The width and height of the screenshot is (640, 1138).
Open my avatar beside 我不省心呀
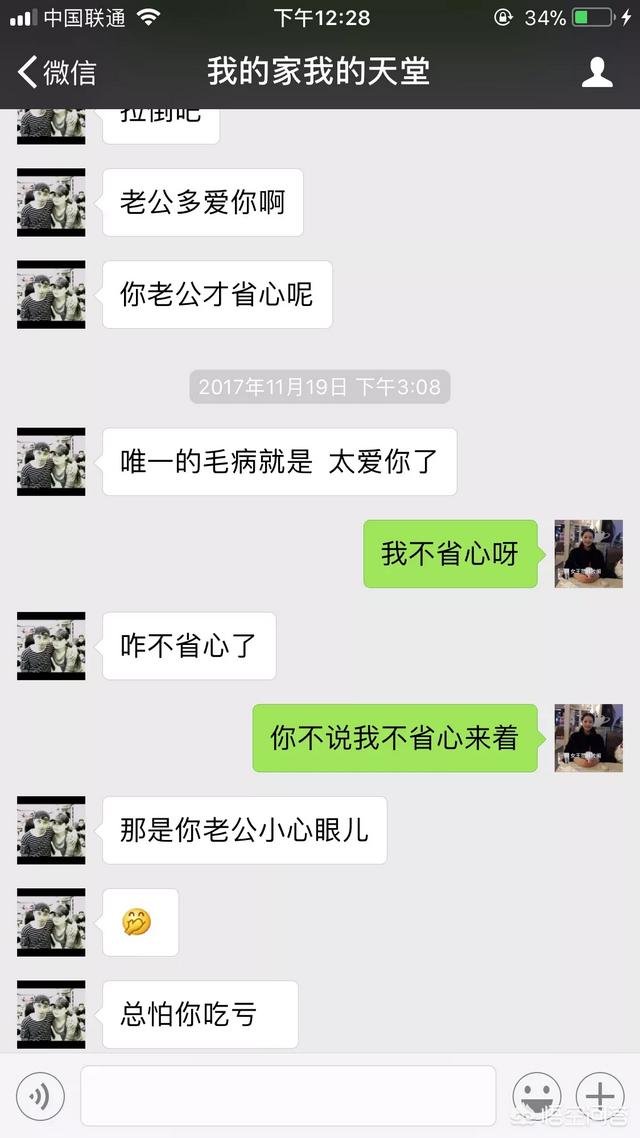(x=588, y=554)
